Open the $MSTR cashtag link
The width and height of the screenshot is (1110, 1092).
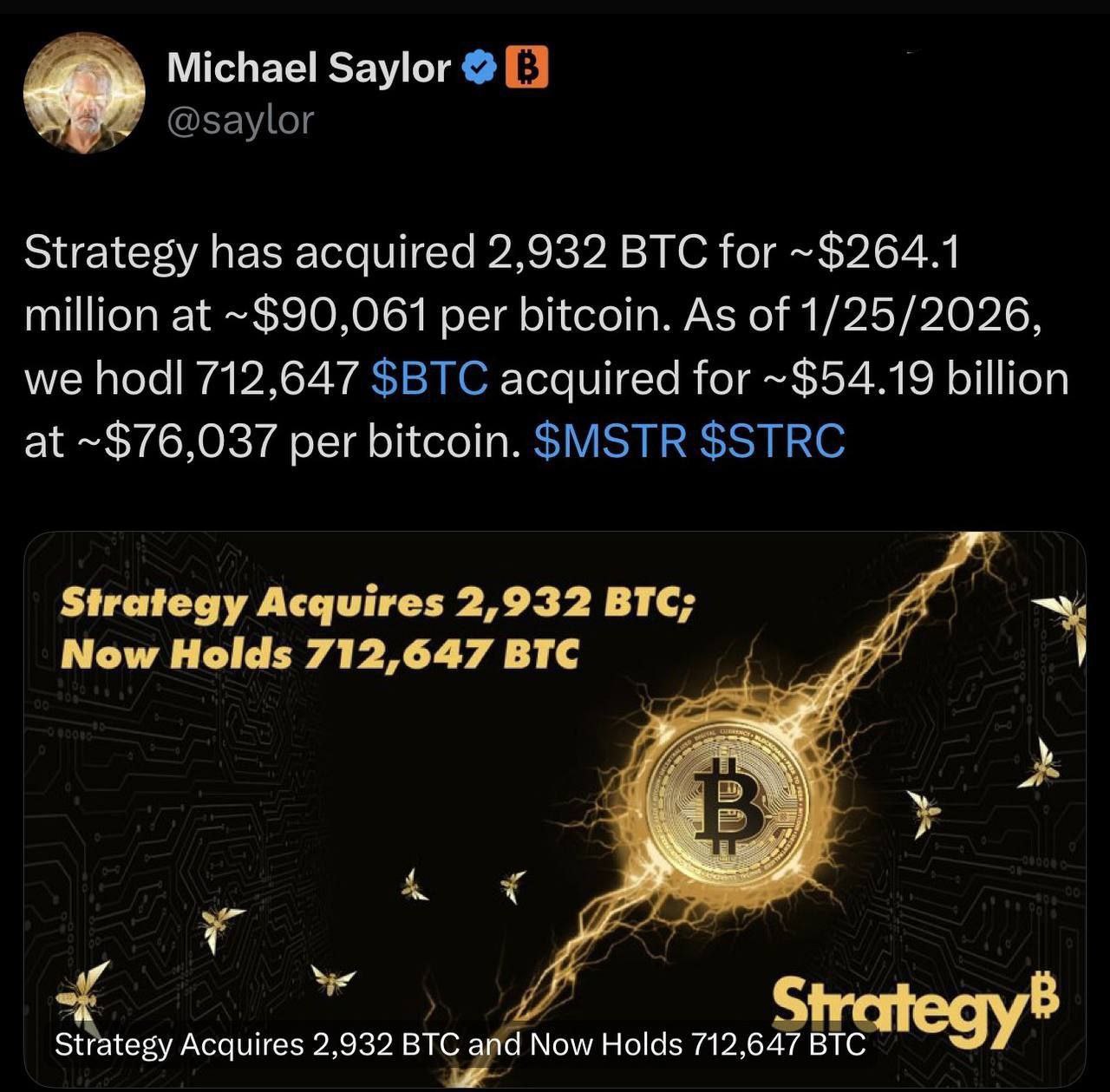pyautogui.click(x=610, y=441)
